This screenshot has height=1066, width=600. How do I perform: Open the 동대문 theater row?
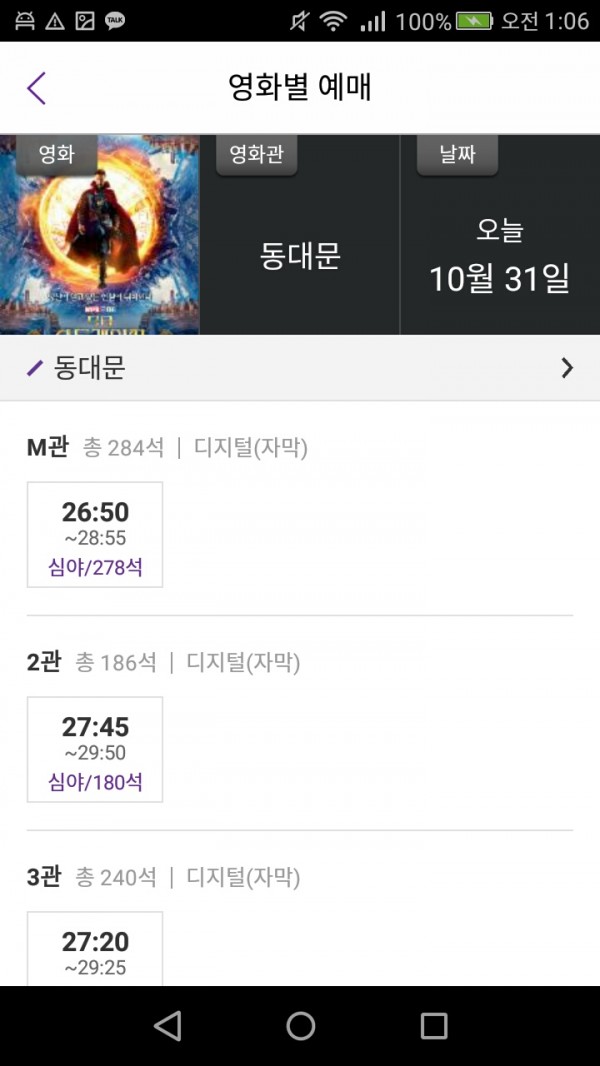(300, 368)
